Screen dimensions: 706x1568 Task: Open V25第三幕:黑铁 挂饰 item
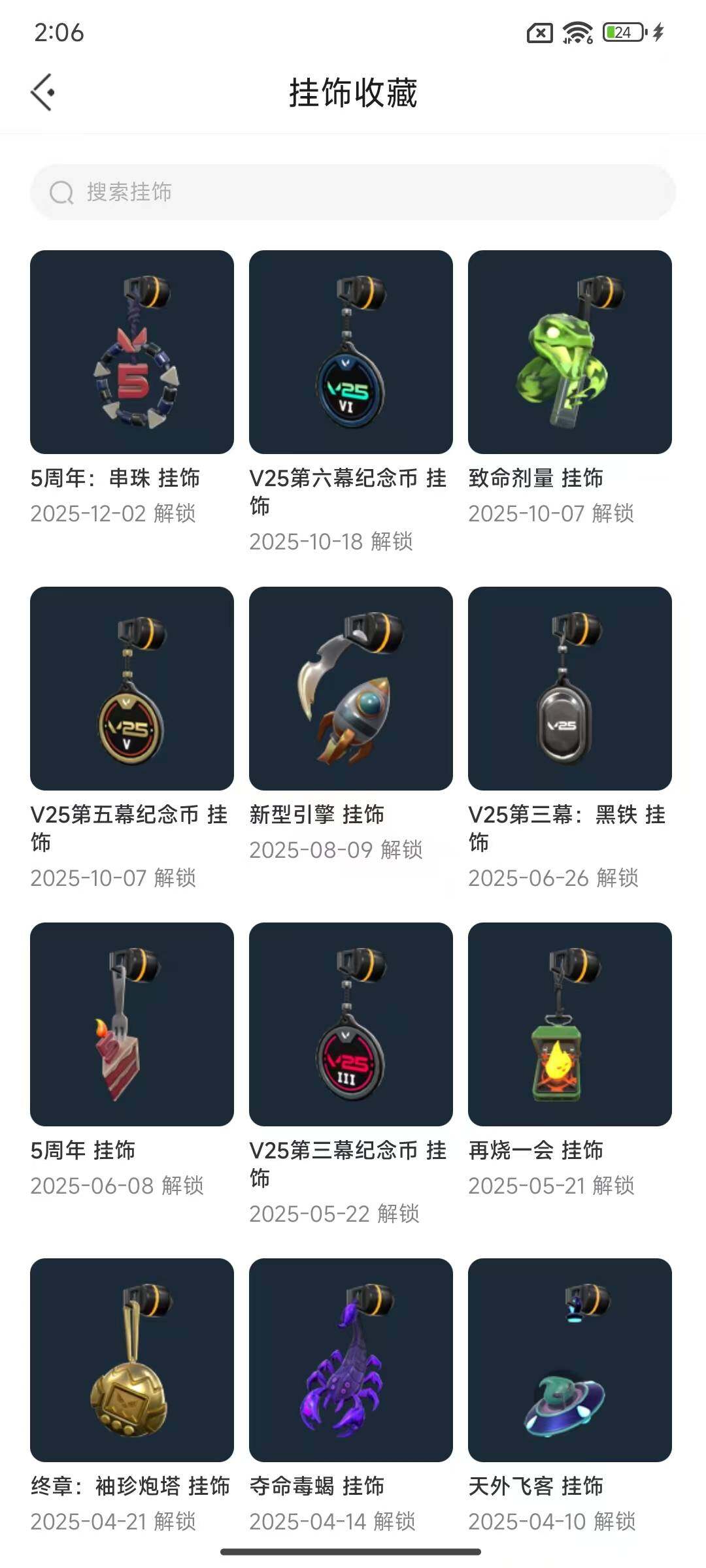(570, 689)
